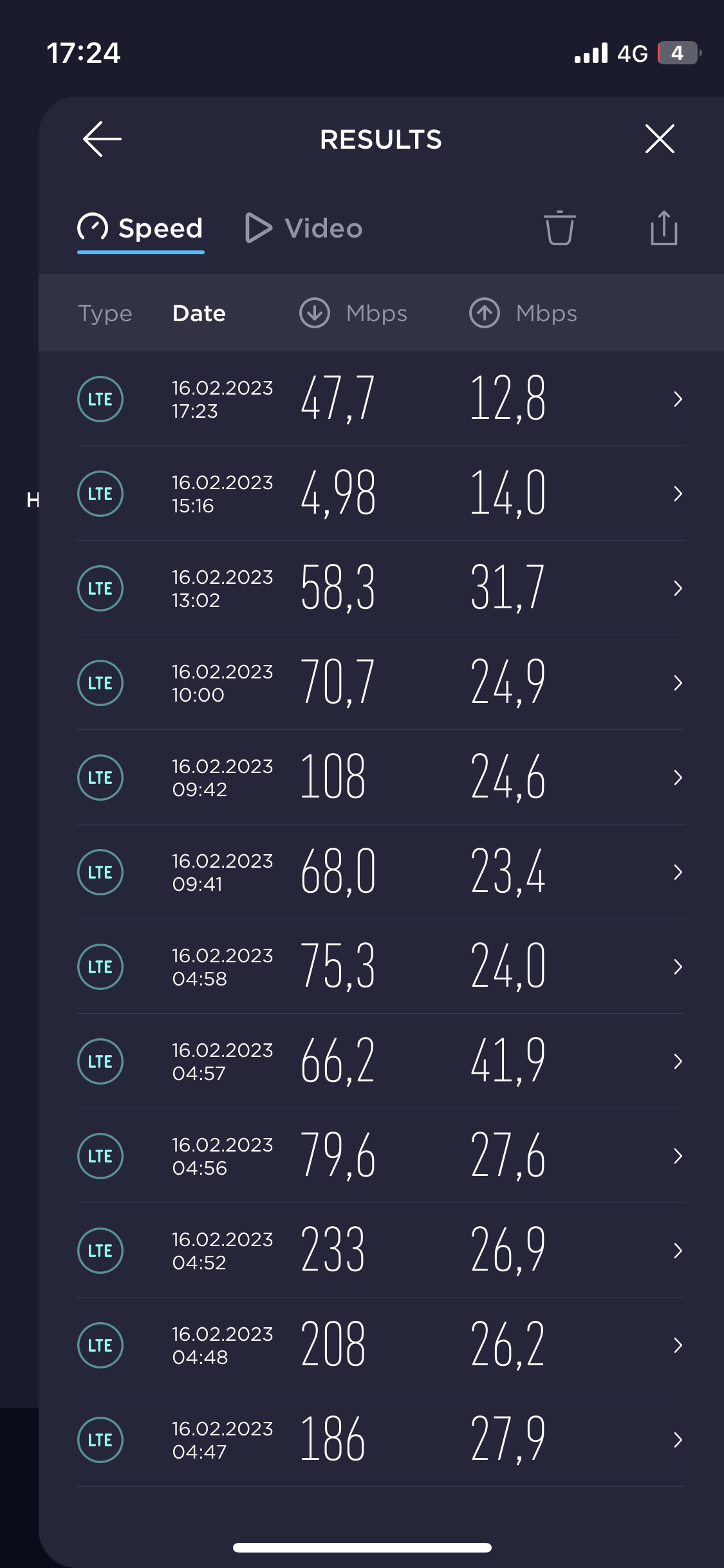Open the 04:57 result with 41,9 upload

pyautogui.click(x=381, y=1061)
